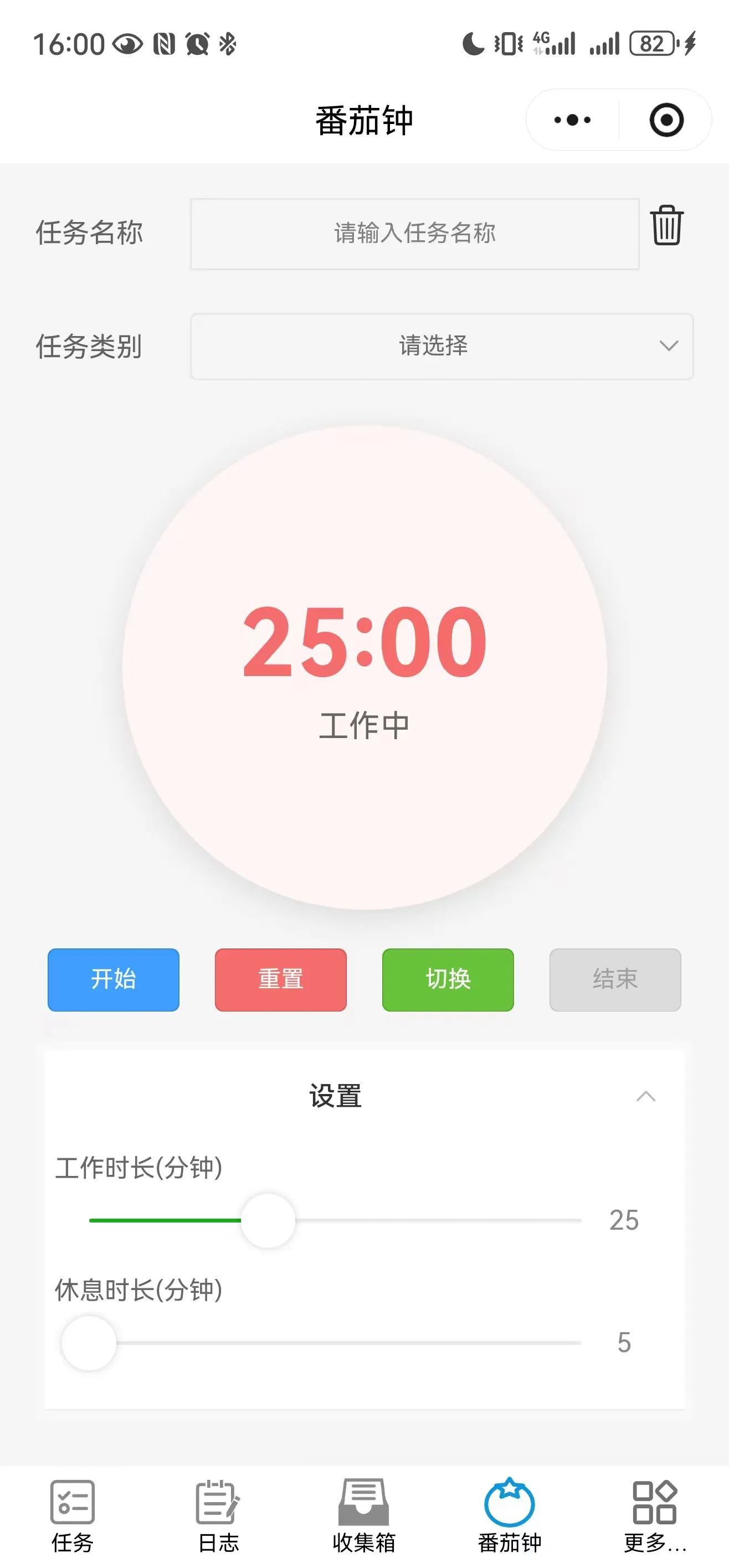Open the task category dropdown

pyautogui.click(x=441, y=345)
